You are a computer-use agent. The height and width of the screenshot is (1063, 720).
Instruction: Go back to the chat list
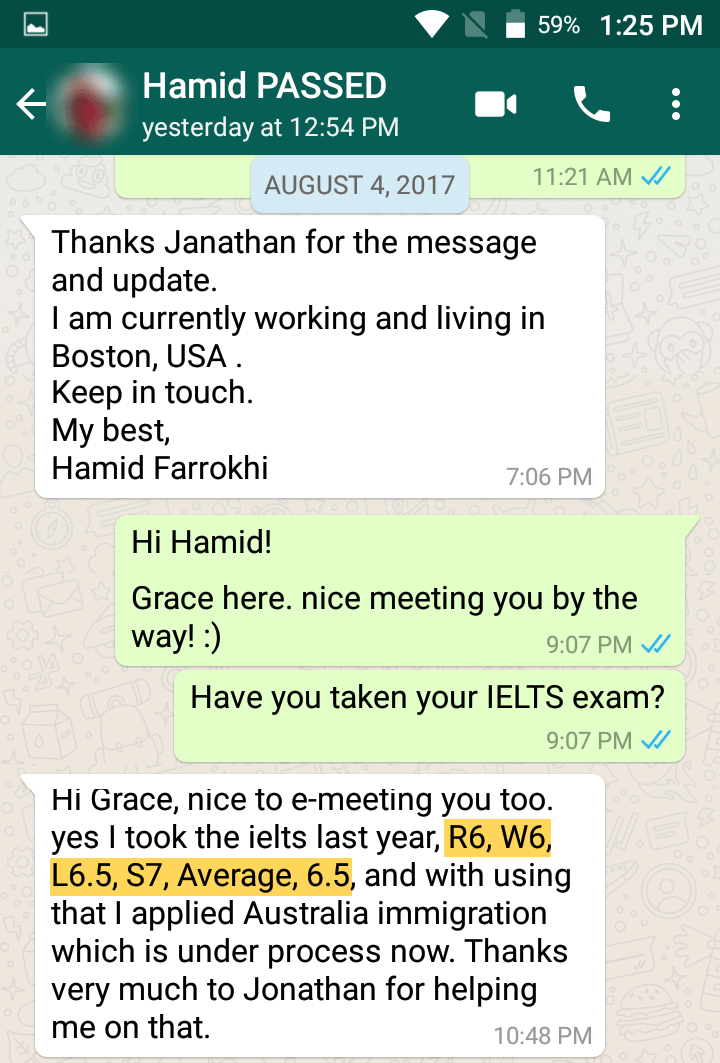click(30, 104)
